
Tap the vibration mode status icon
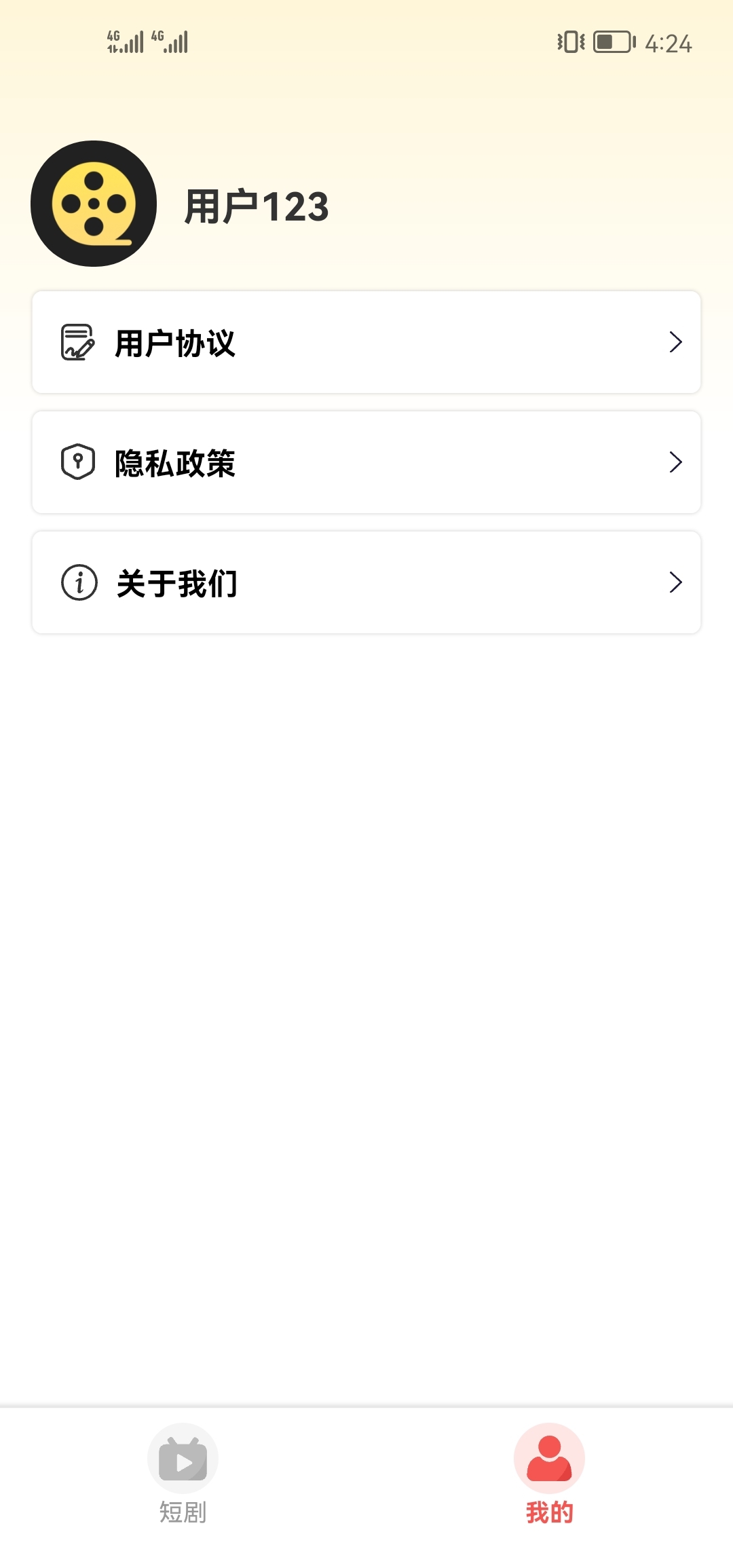point(570,42)
